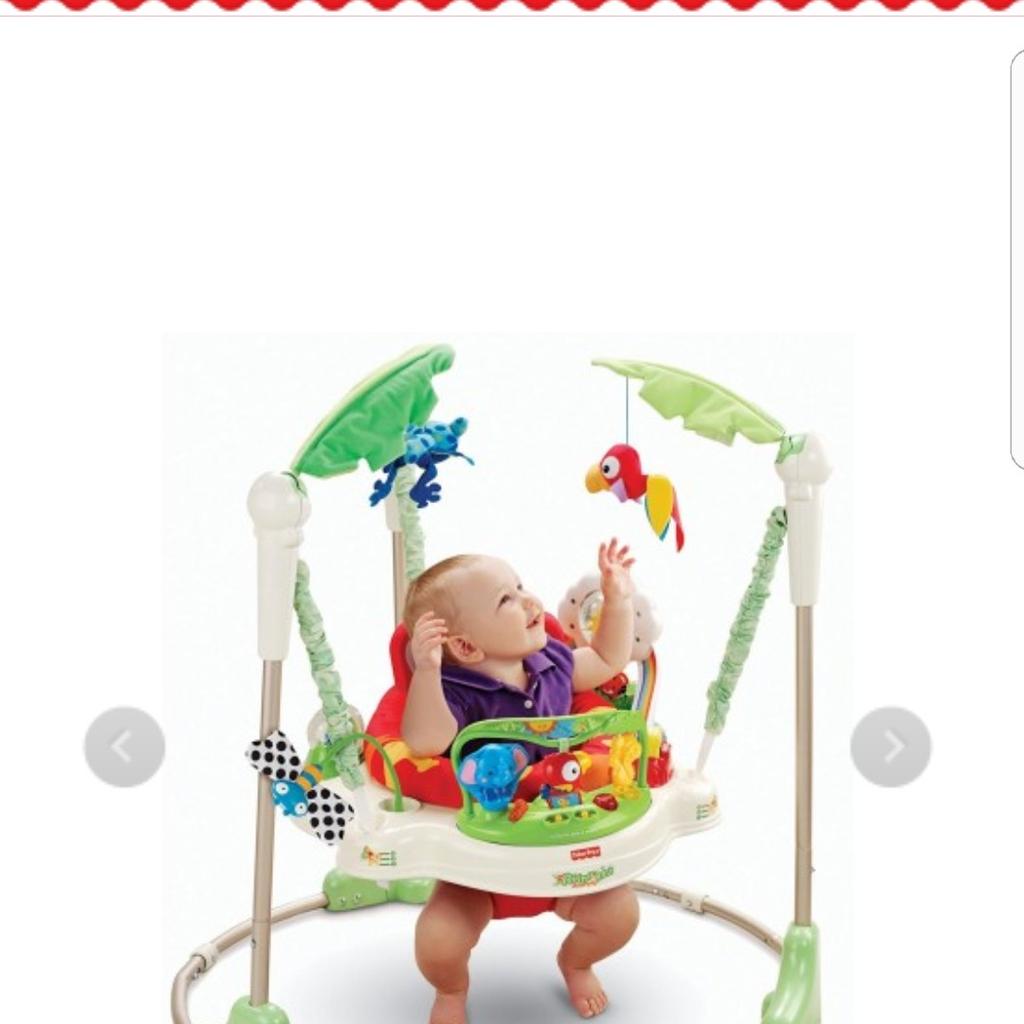This screenshot has width=1024, height=1024.
Task: Show the next product image
Action: [890, 746]
